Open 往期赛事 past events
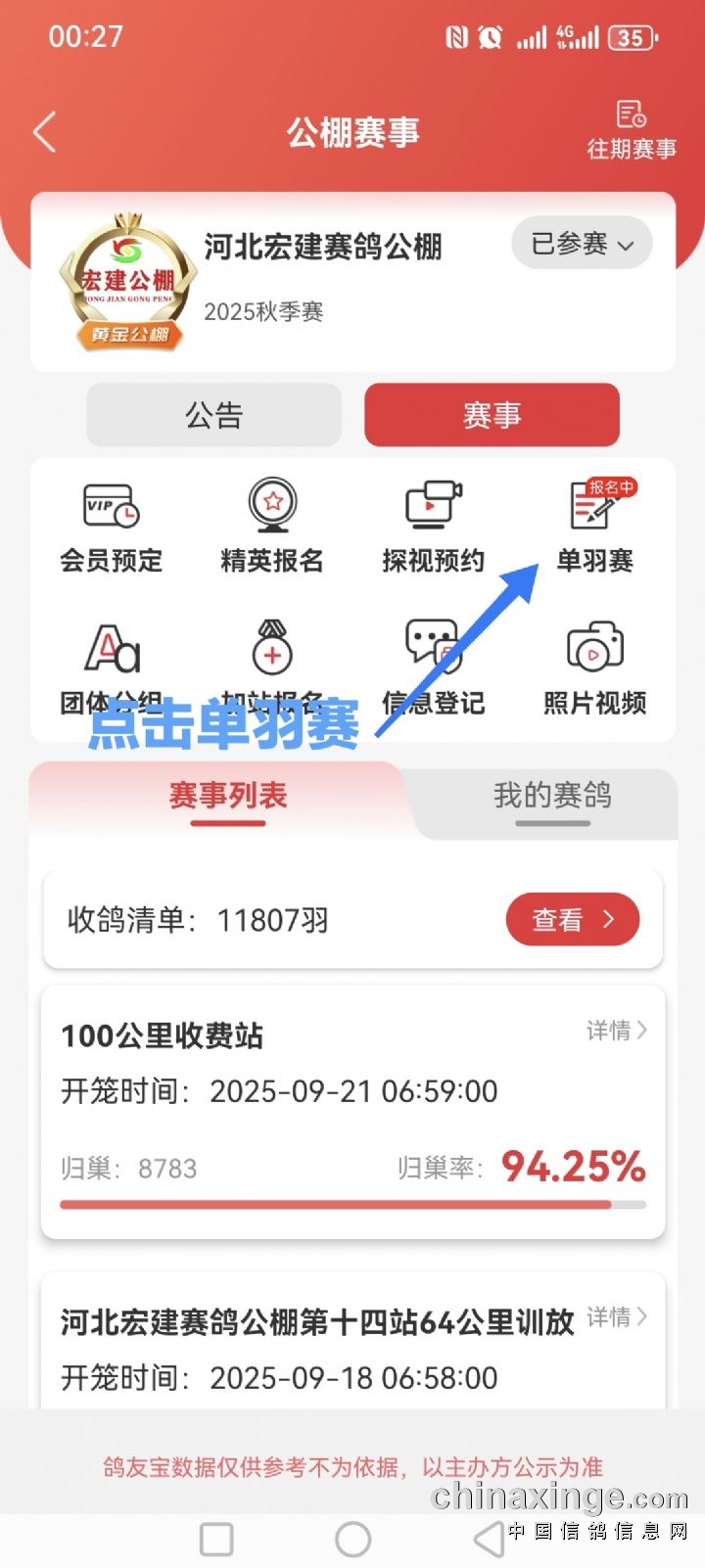The image size is (705, 1568). click(x=632, y=130)
